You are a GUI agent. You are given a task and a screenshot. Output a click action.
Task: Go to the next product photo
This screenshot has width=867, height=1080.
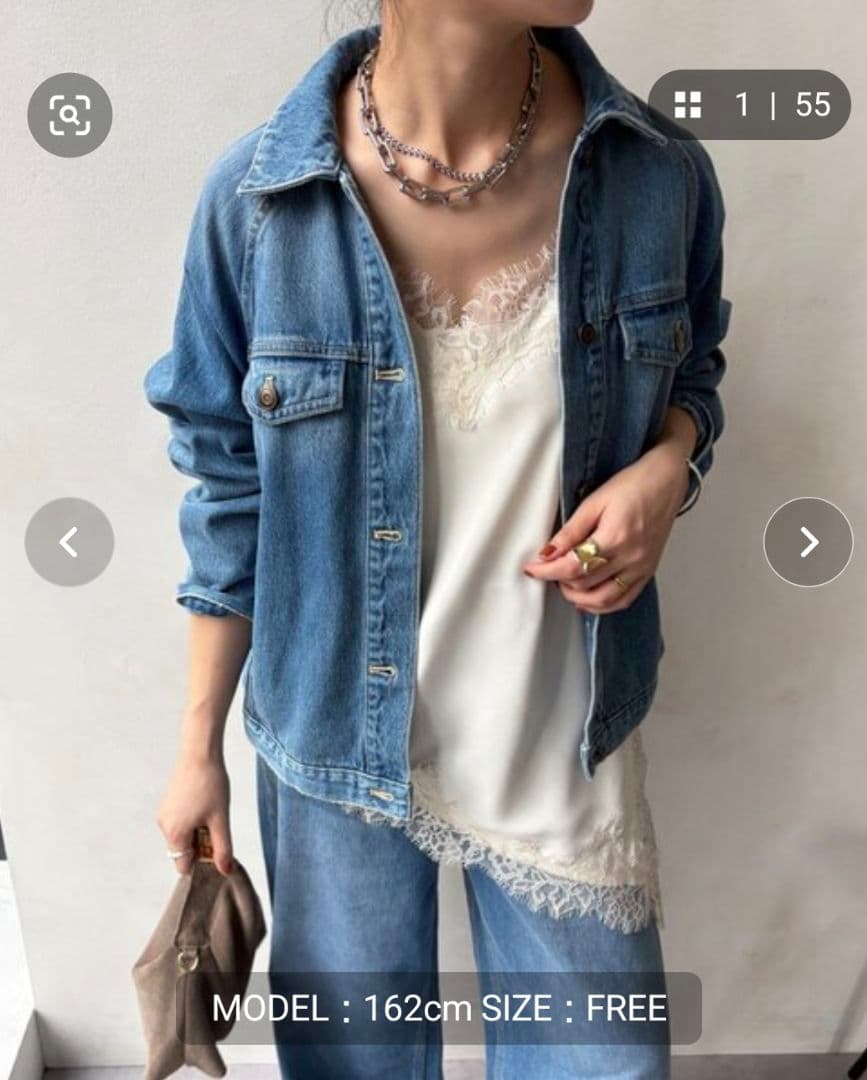808,542
